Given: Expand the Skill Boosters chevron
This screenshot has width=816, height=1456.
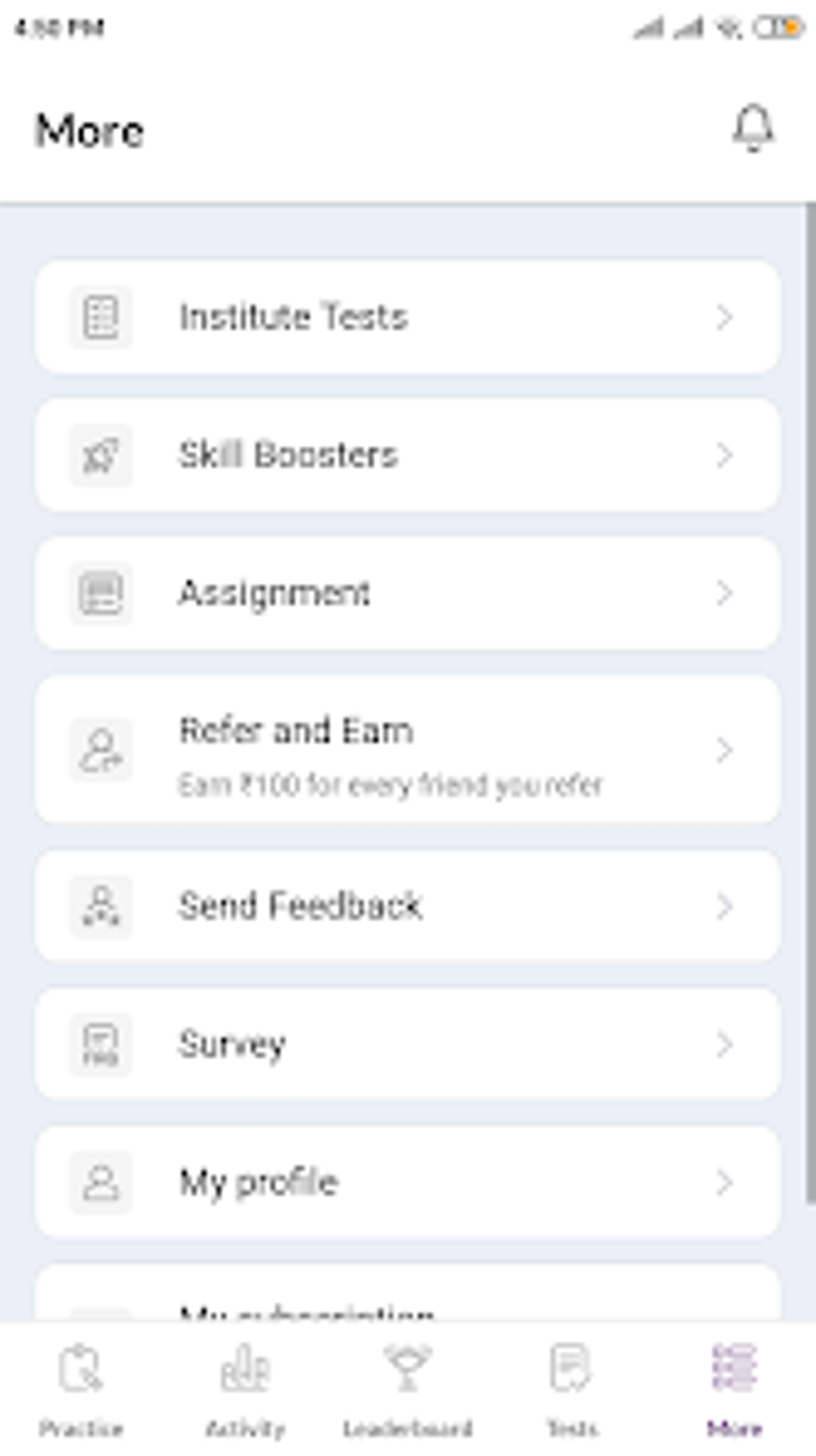Looking at the screenshot, I should (x=725, y=455).
